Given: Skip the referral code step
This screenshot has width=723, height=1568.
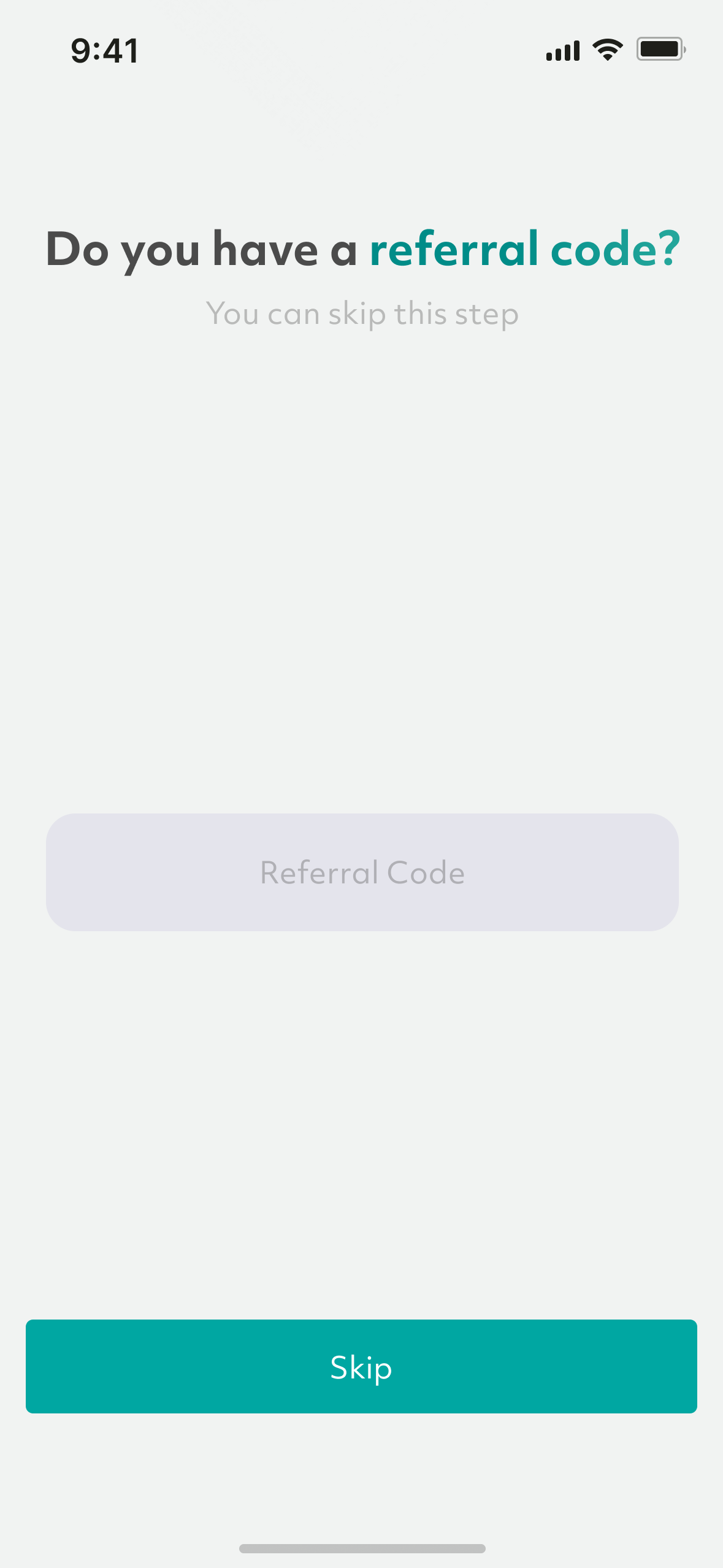Looking at the screenshot, I should [361, 1366].
